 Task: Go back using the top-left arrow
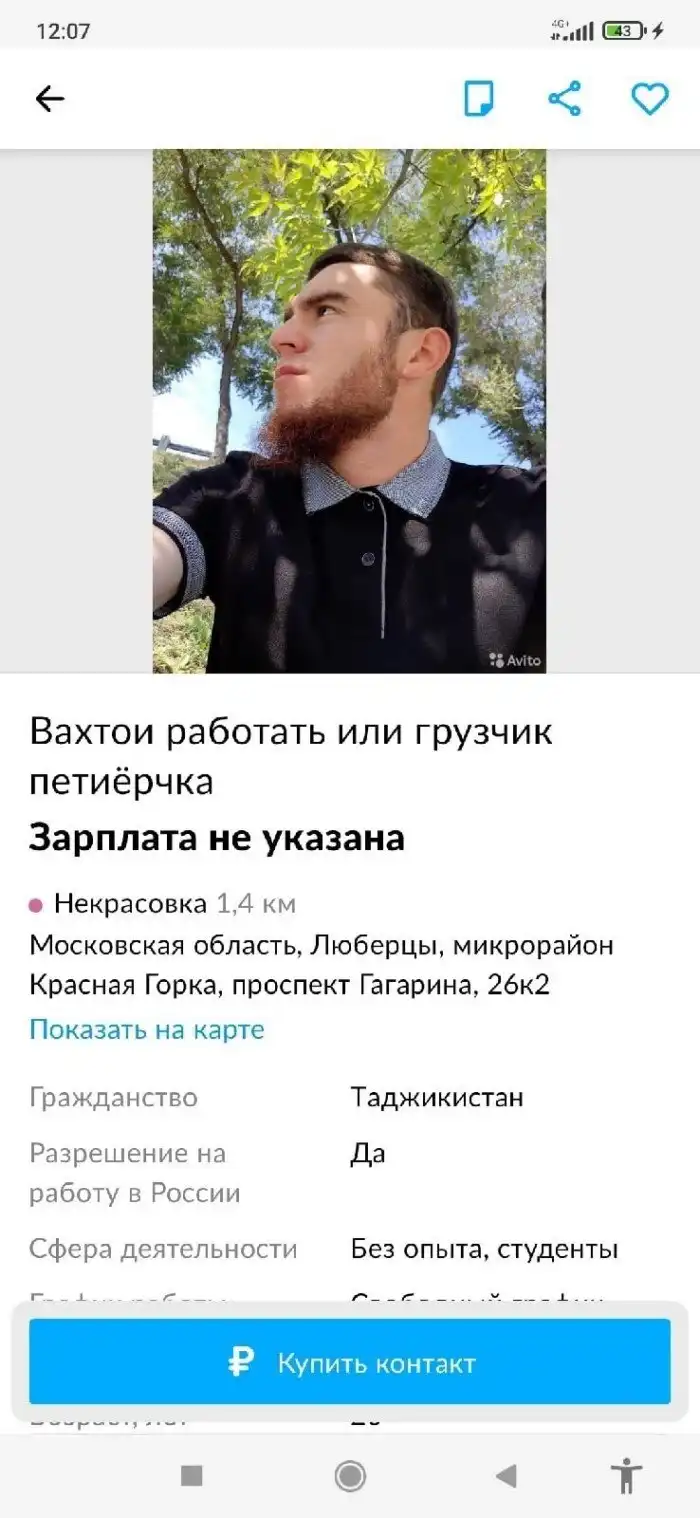click(x=49, y=98)
